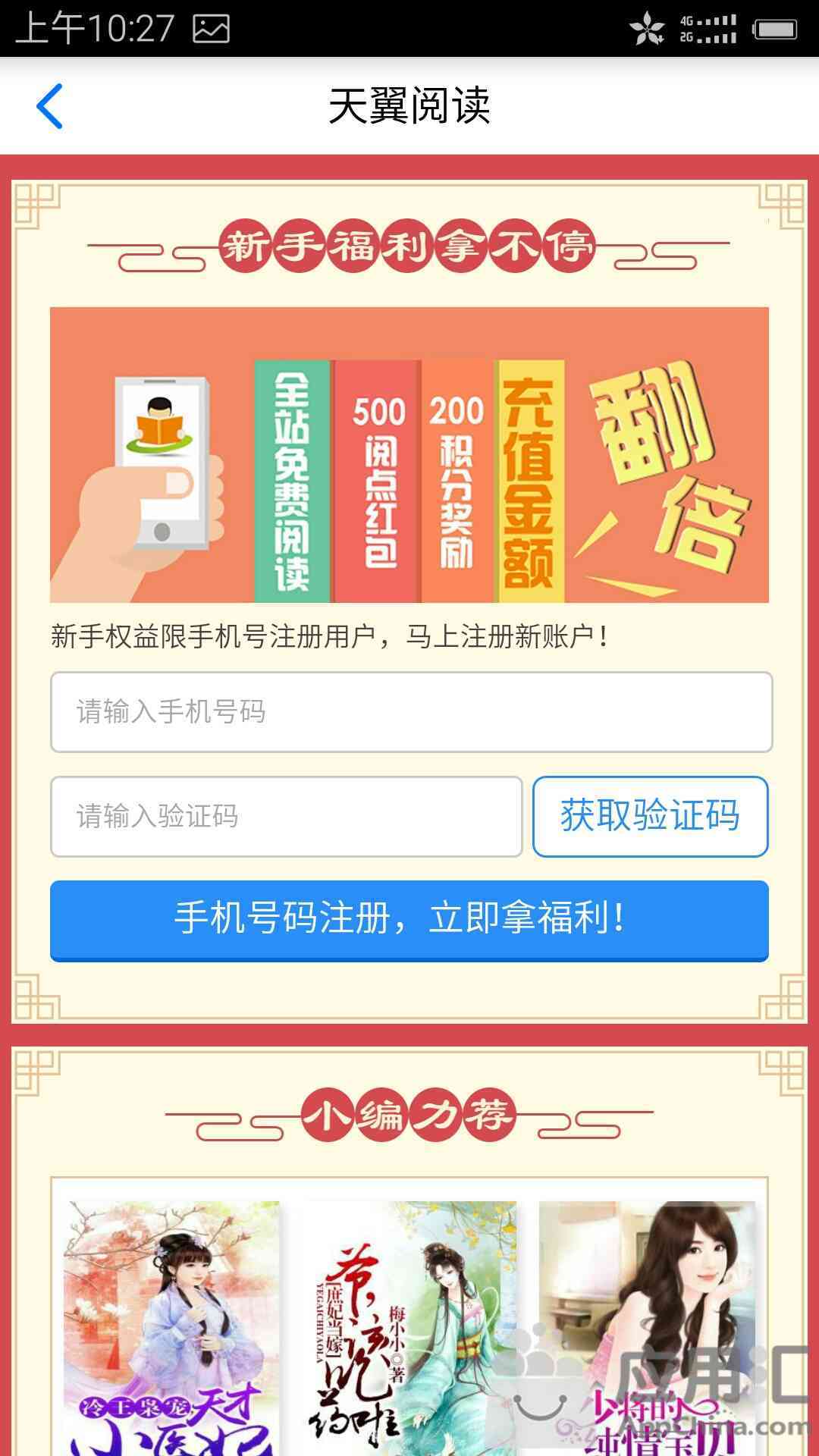
Task: Open the 少将的纯情宝贝 book cover
Action: pyautogui.click(x=647, y=1327)
